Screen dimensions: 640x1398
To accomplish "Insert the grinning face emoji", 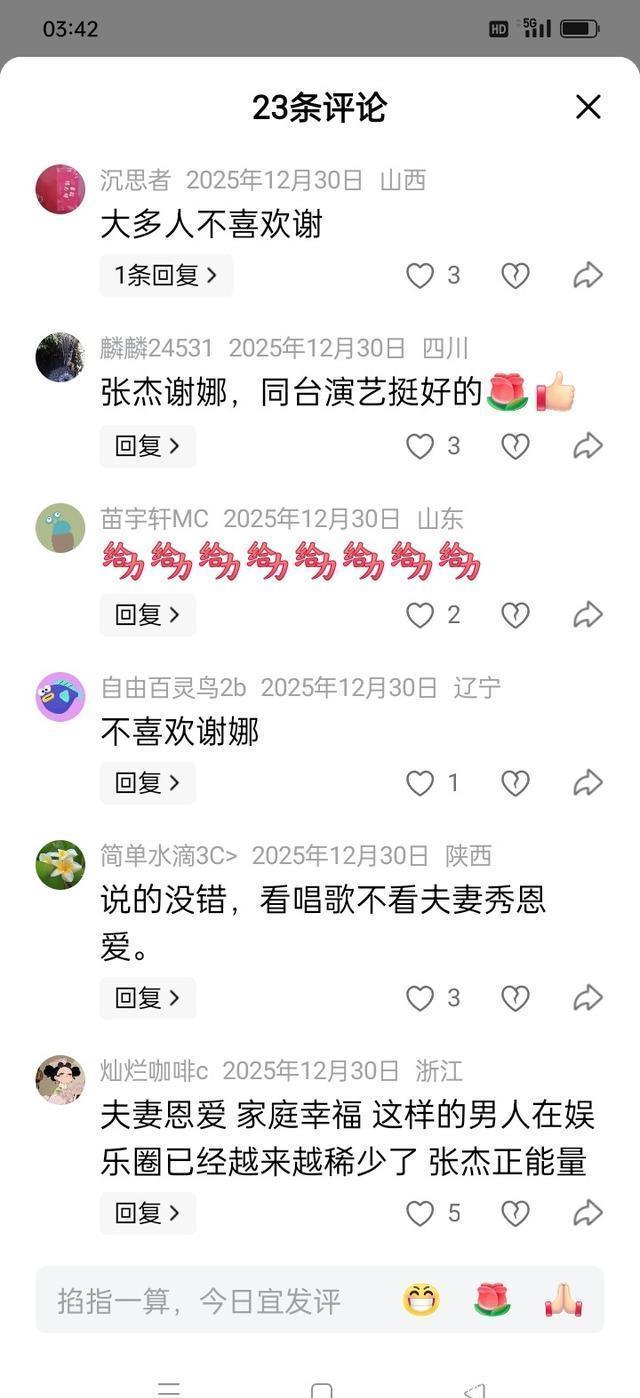I will pos(421,1301).
